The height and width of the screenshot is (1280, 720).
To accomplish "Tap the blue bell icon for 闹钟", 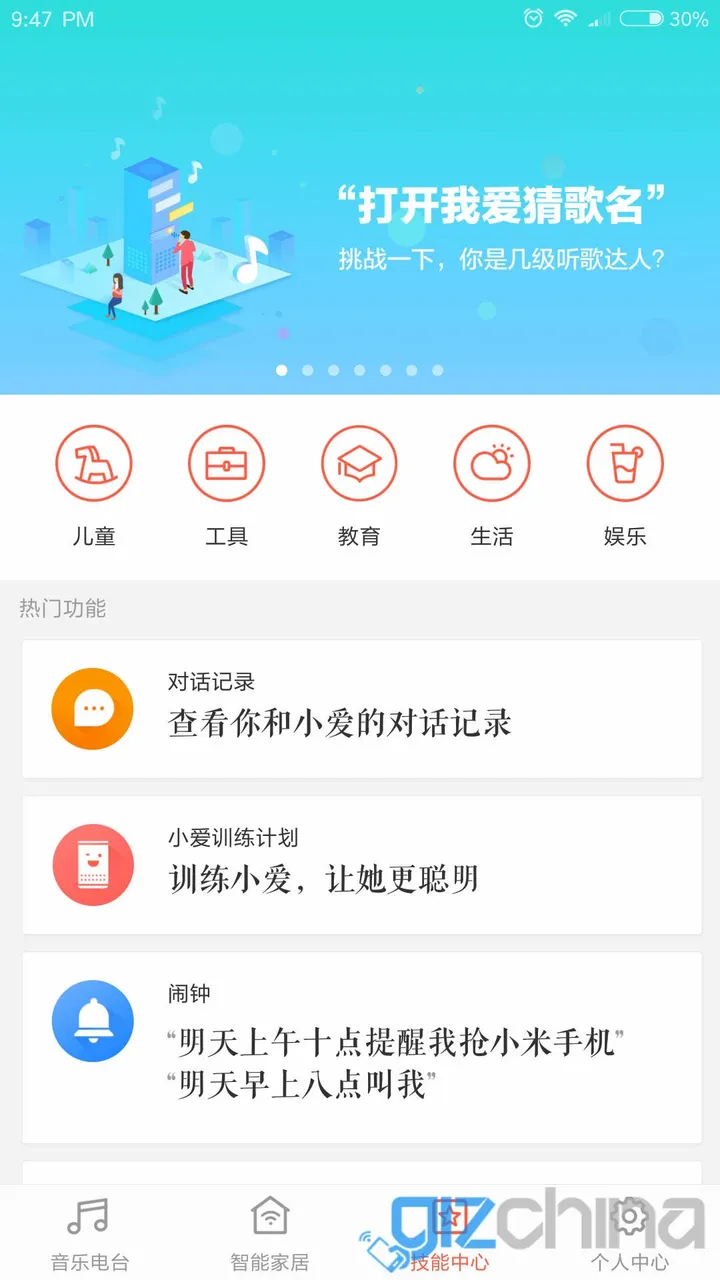I will (92, 1021).
